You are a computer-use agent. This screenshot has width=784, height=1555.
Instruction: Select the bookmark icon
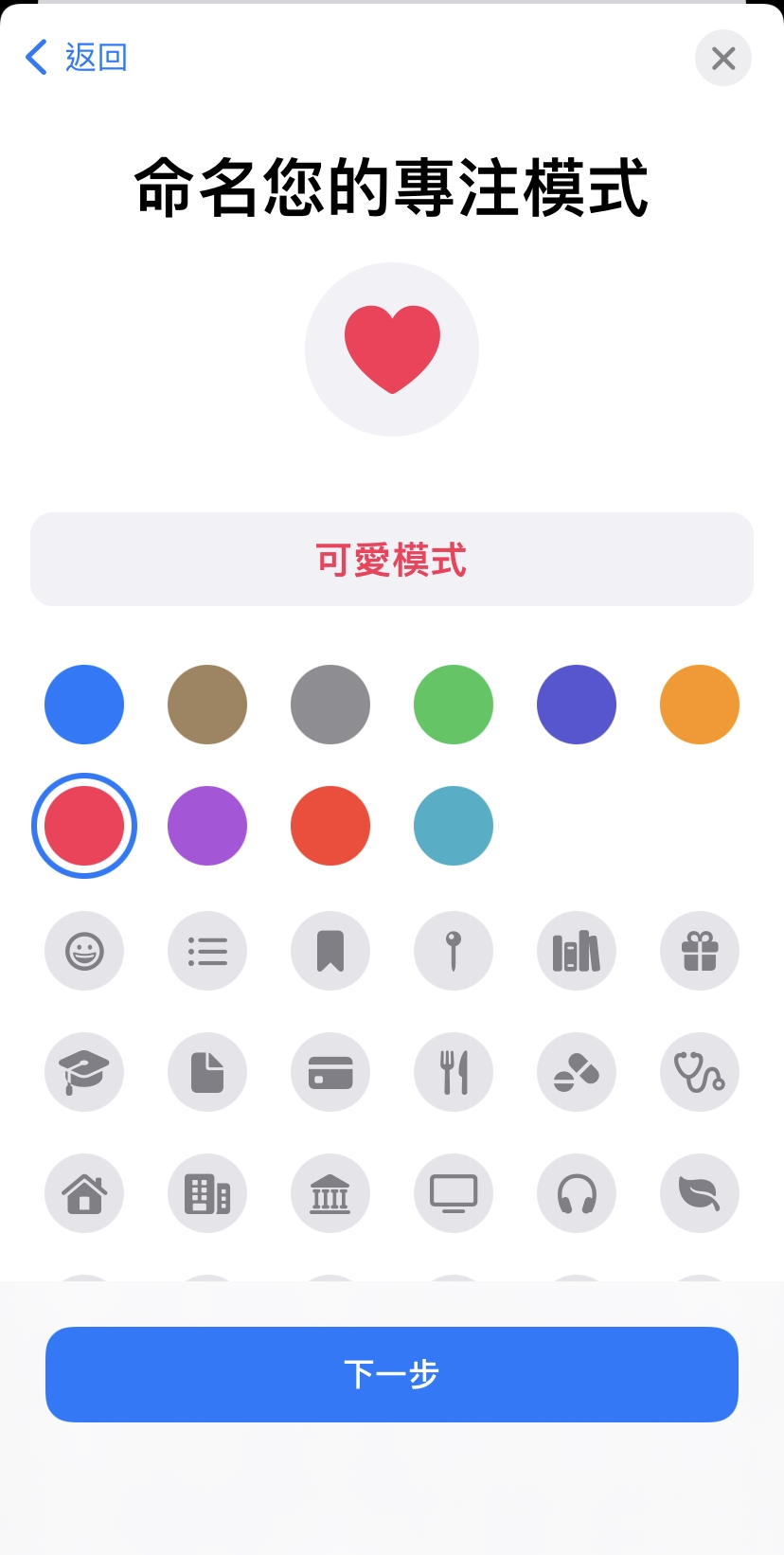coord(330,951)
